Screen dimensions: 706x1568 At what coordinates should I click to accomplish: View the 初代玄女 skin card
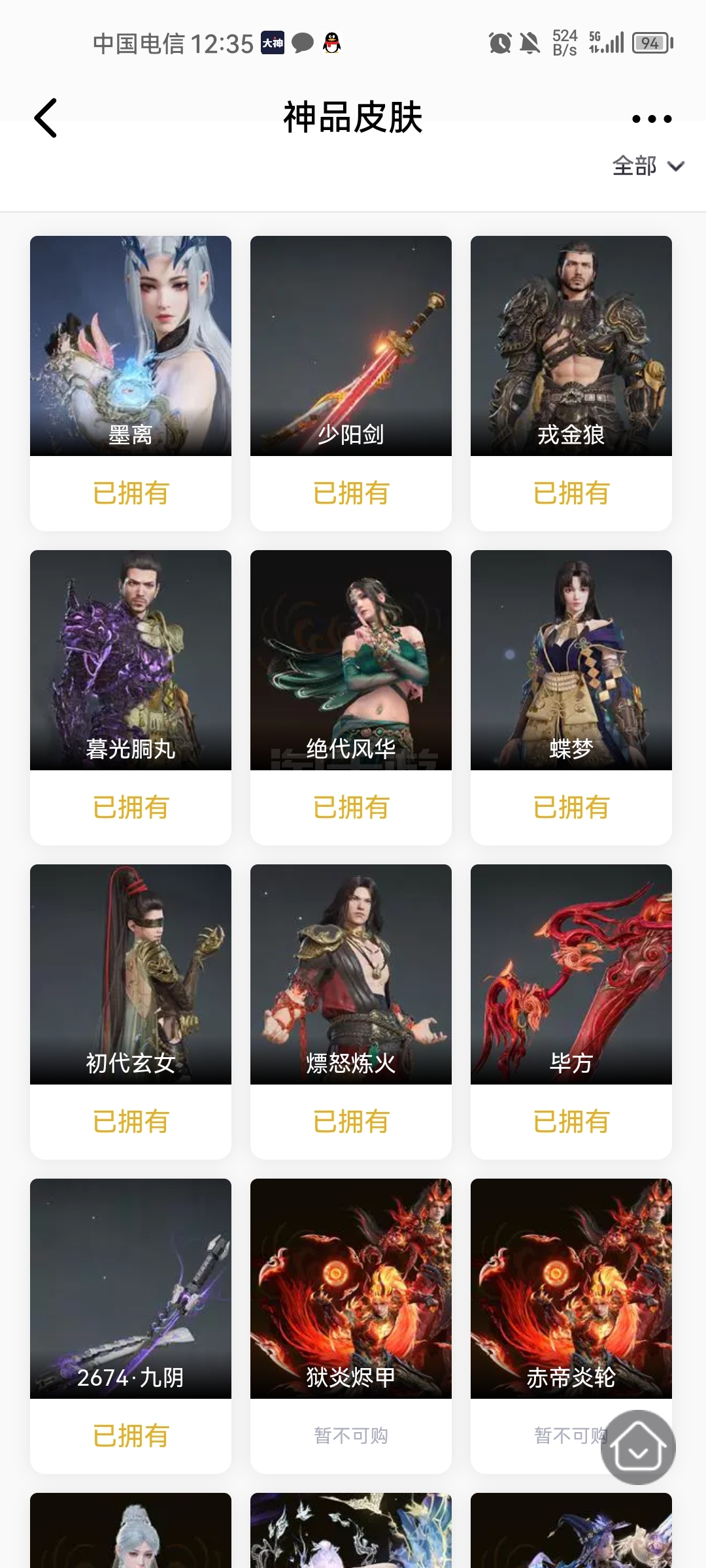(131, 1011)
